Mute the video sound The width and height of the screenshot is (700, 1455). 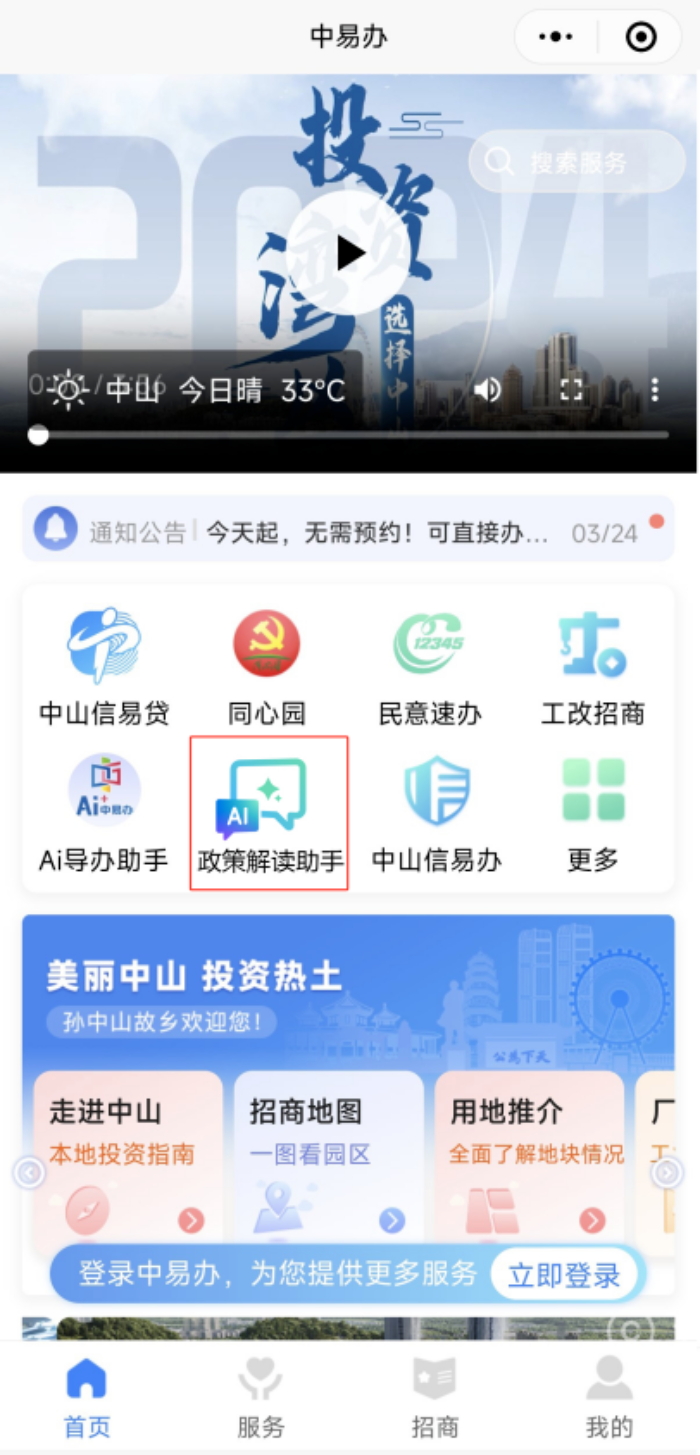click(488, 389)
